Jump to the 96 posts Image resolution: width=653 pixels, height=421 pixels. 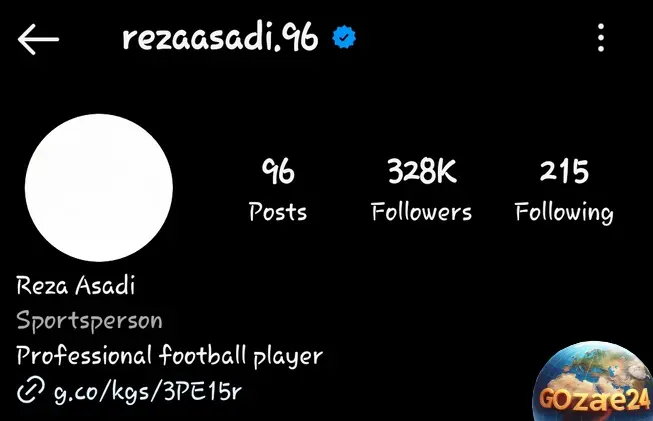pos(277,190)
